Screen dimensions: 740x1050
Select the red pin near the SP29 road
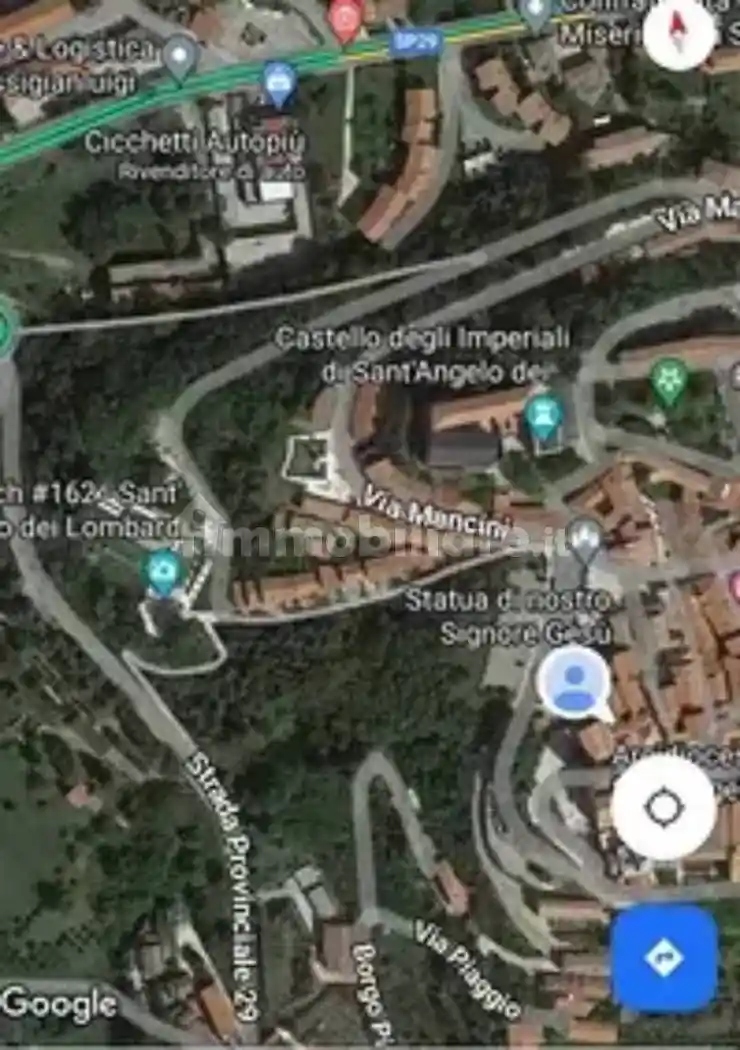[x=344, y=15]
